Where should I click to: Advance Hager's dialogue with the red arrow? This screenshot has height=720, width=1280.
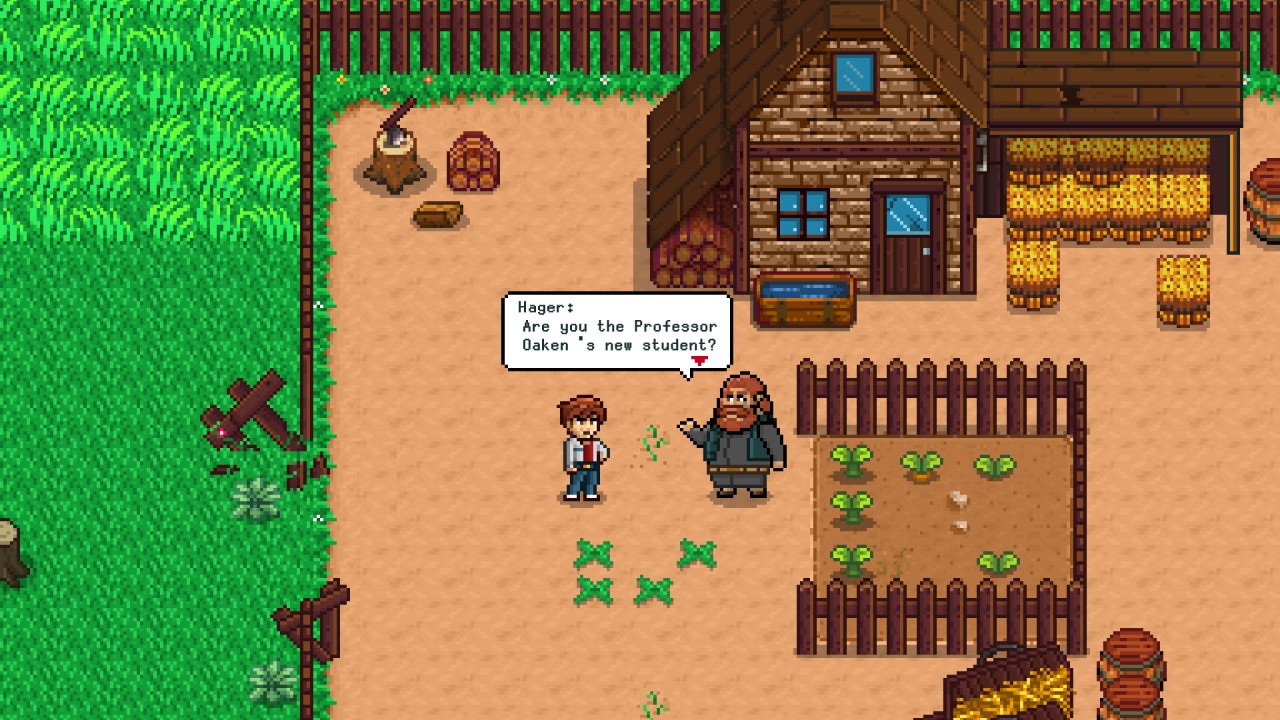tap(700, 360)
